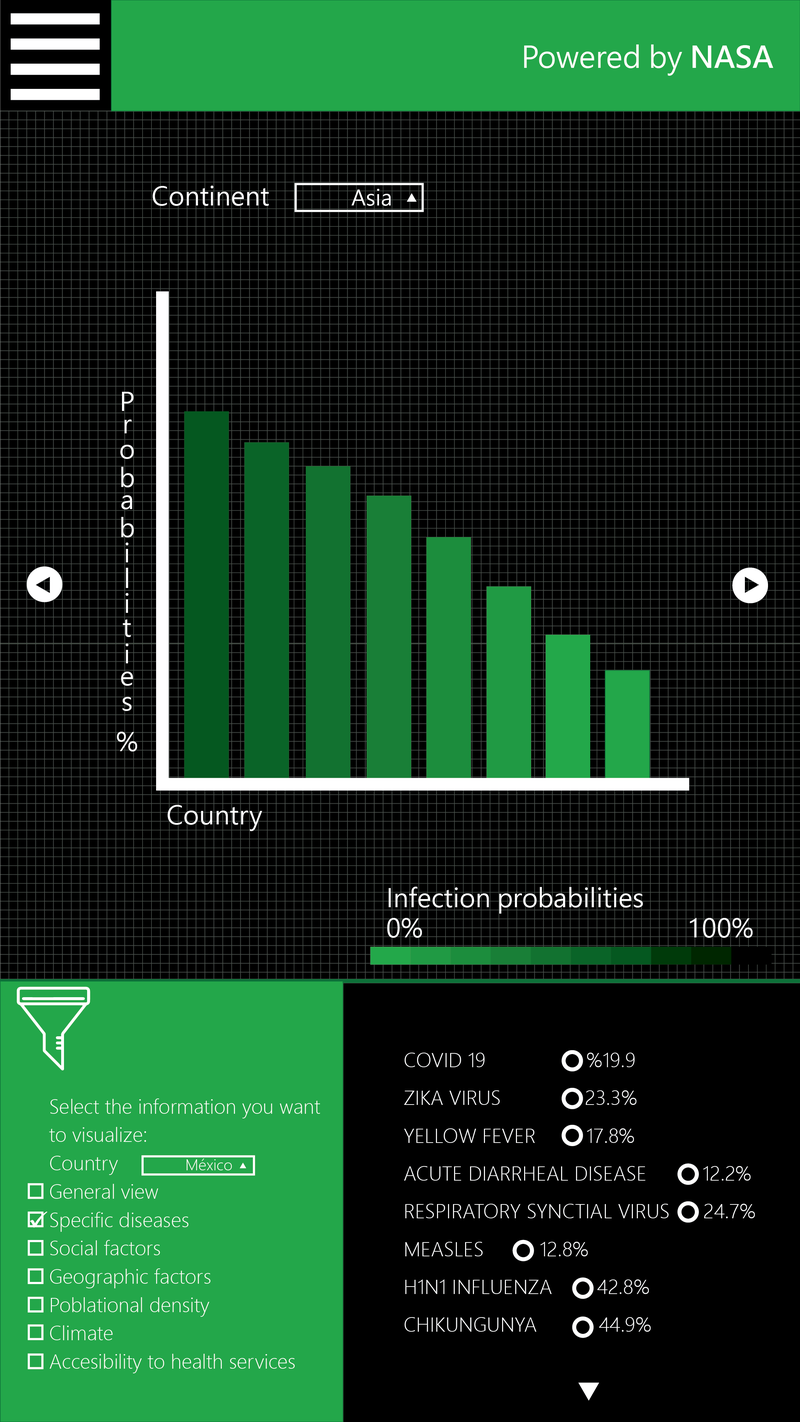This screenshot has height=1422, width=800.
Task: Open the hamburger menu
Action: click(x=55, y=56)
